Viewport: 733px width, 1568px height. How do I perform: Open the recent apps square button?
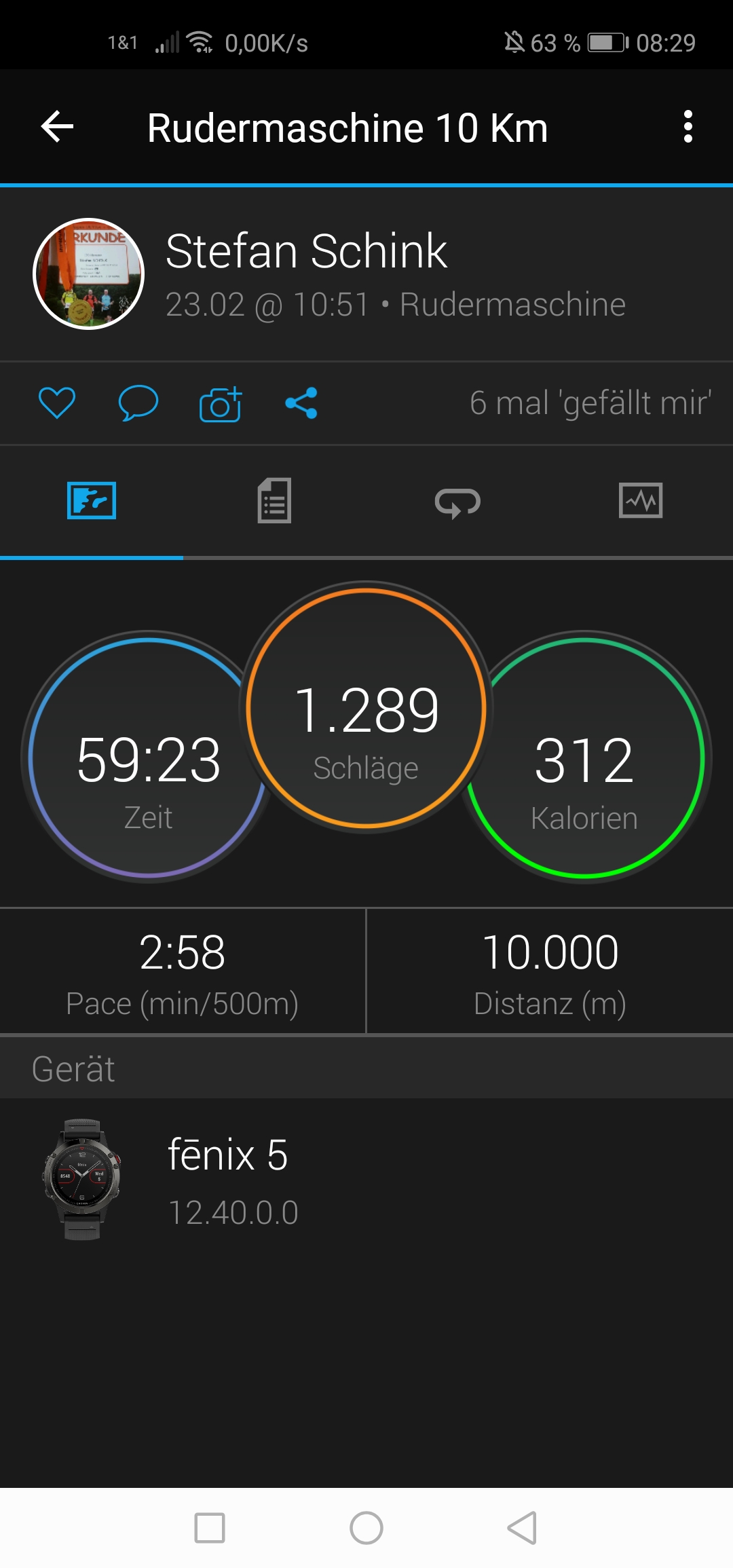(x=210, y=1528)
